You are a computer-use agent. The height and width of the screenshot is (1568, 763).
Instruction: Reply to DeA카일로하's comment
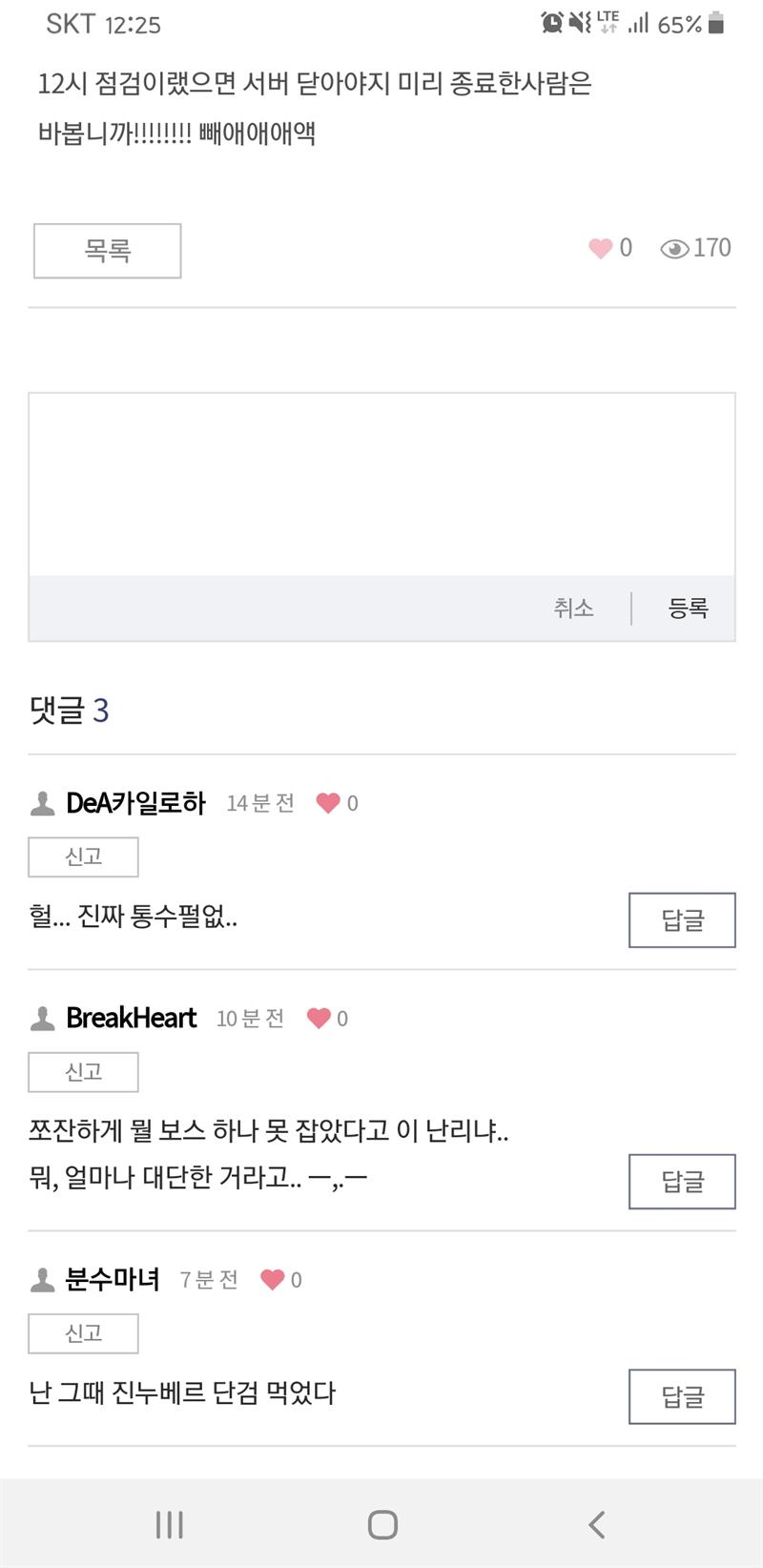pyautogui.click(x=682, y=920)
